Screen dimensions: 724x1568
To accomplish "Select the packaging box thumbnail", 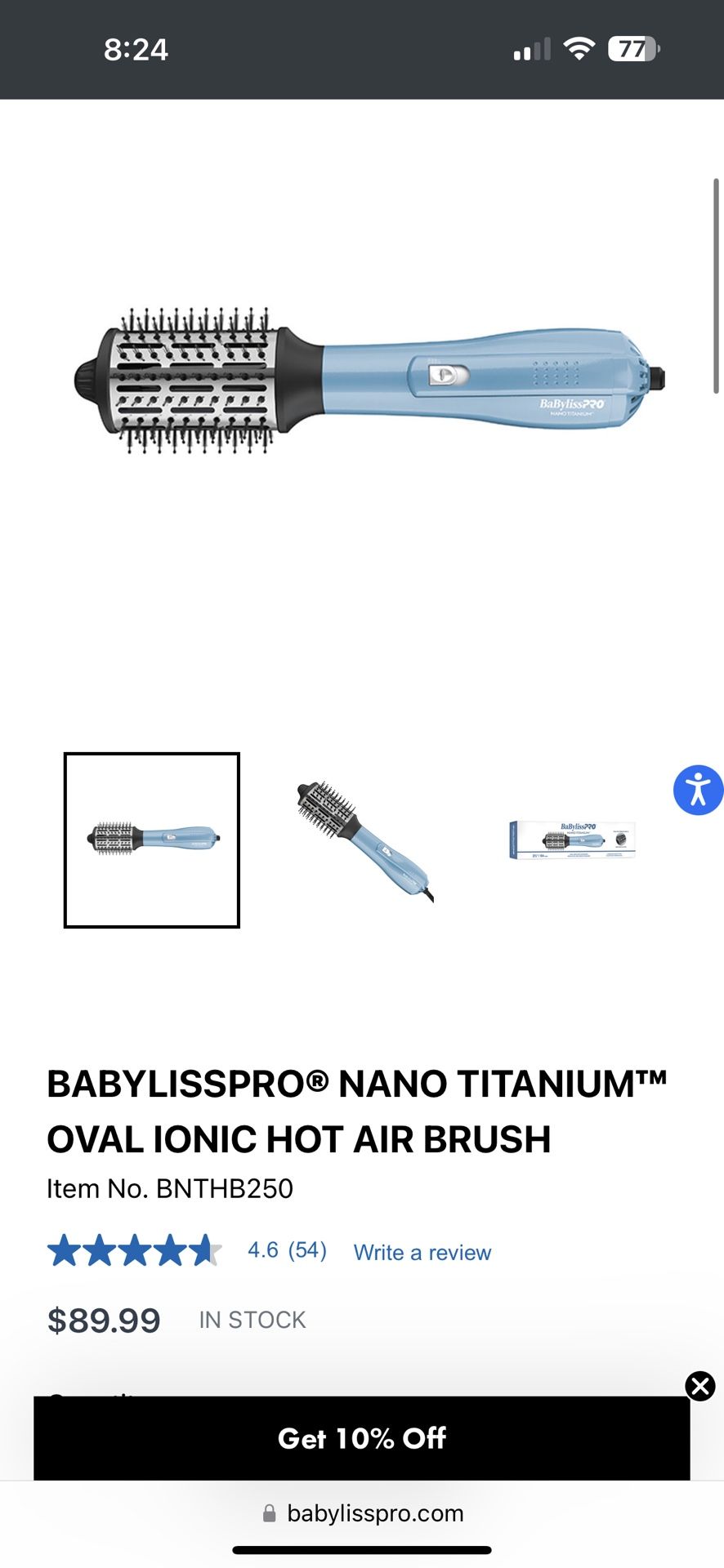I will coord(572,840).
